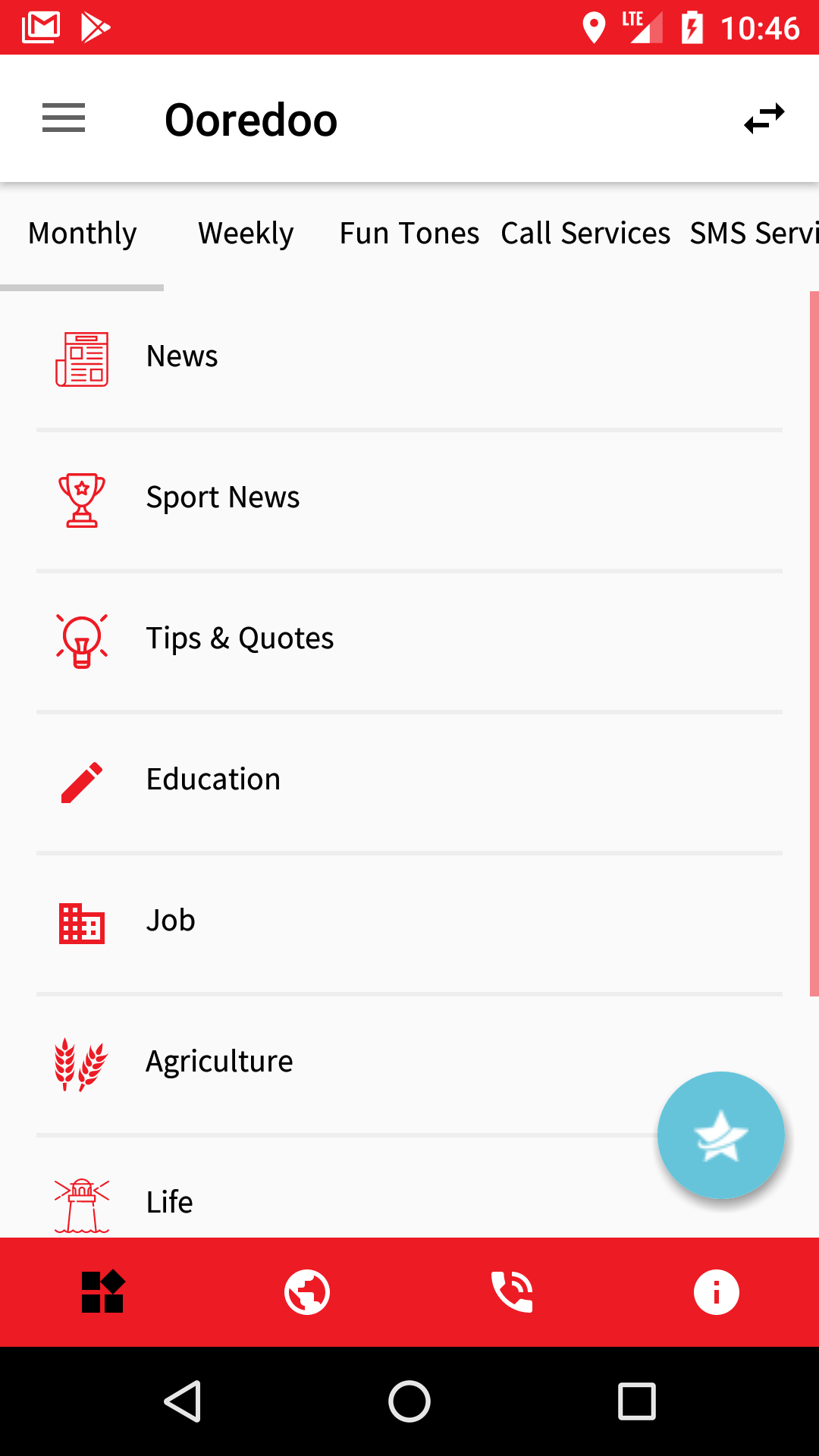Open the Life category
The height and width of the screenshot is (1456, 819).
[409, 1188]
